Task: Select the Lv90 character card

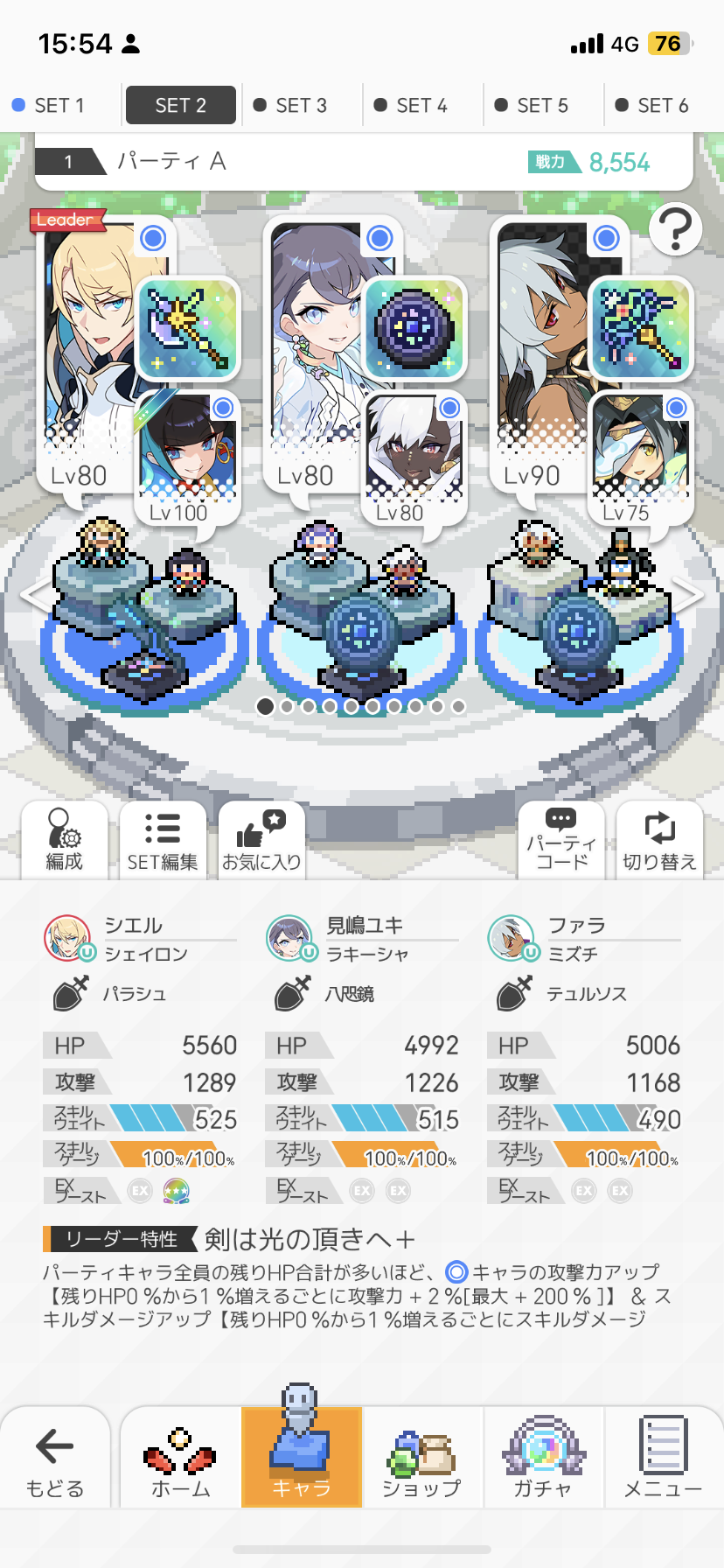Action: click(x=538, y=350)
